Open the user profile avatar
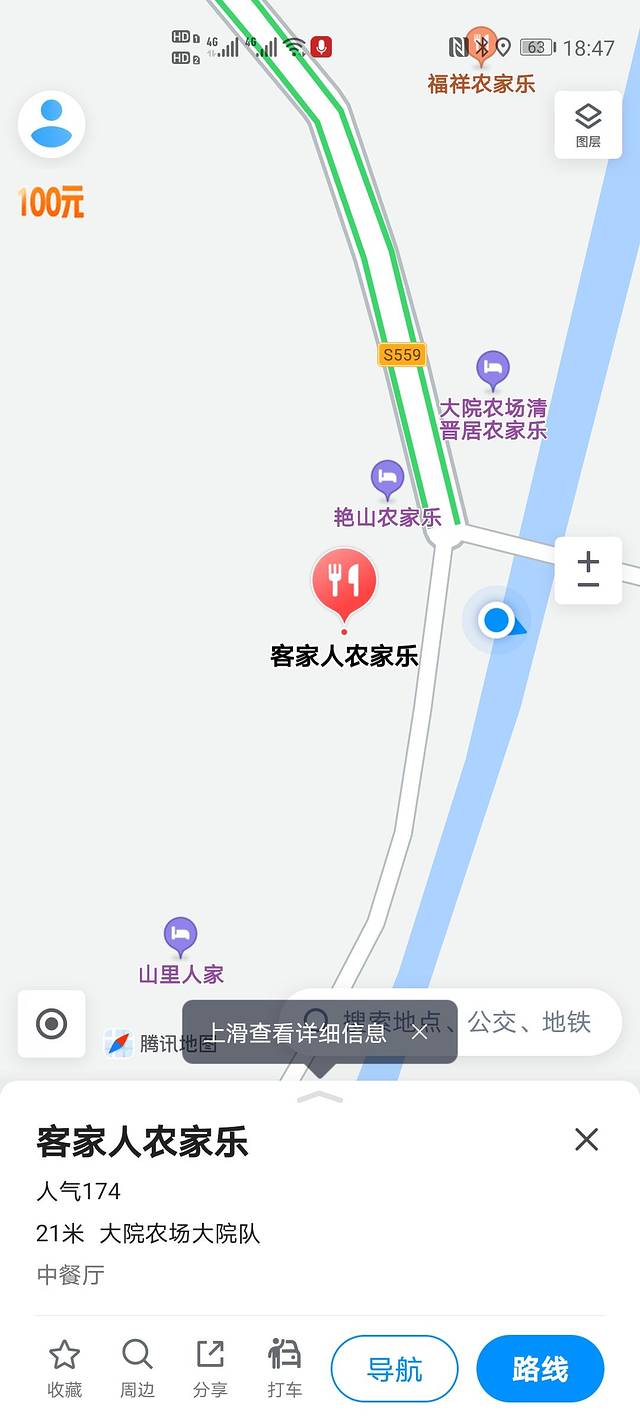Image resolution: width=640 pixels, height=1422 pixels. (51, 125)
